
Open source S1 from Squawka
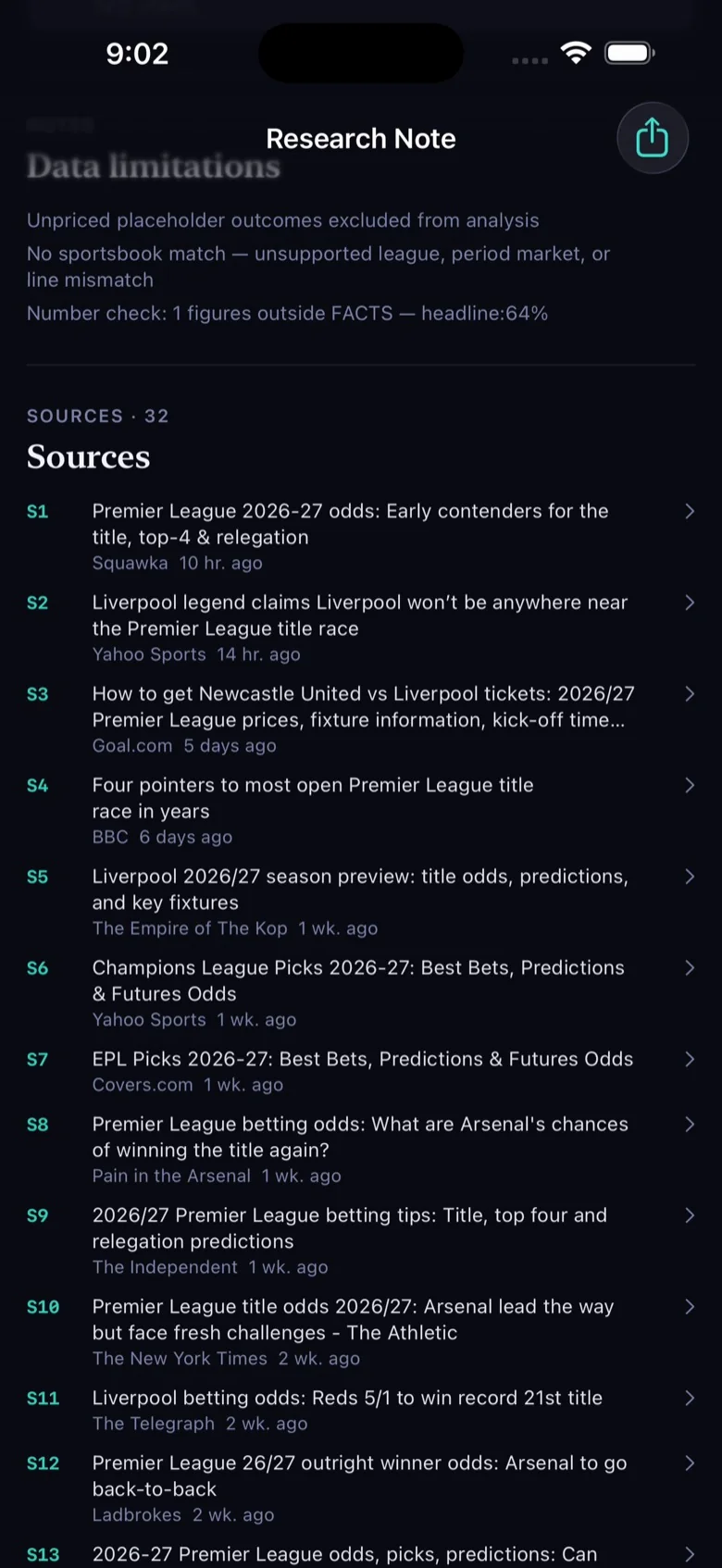[361, 537]
